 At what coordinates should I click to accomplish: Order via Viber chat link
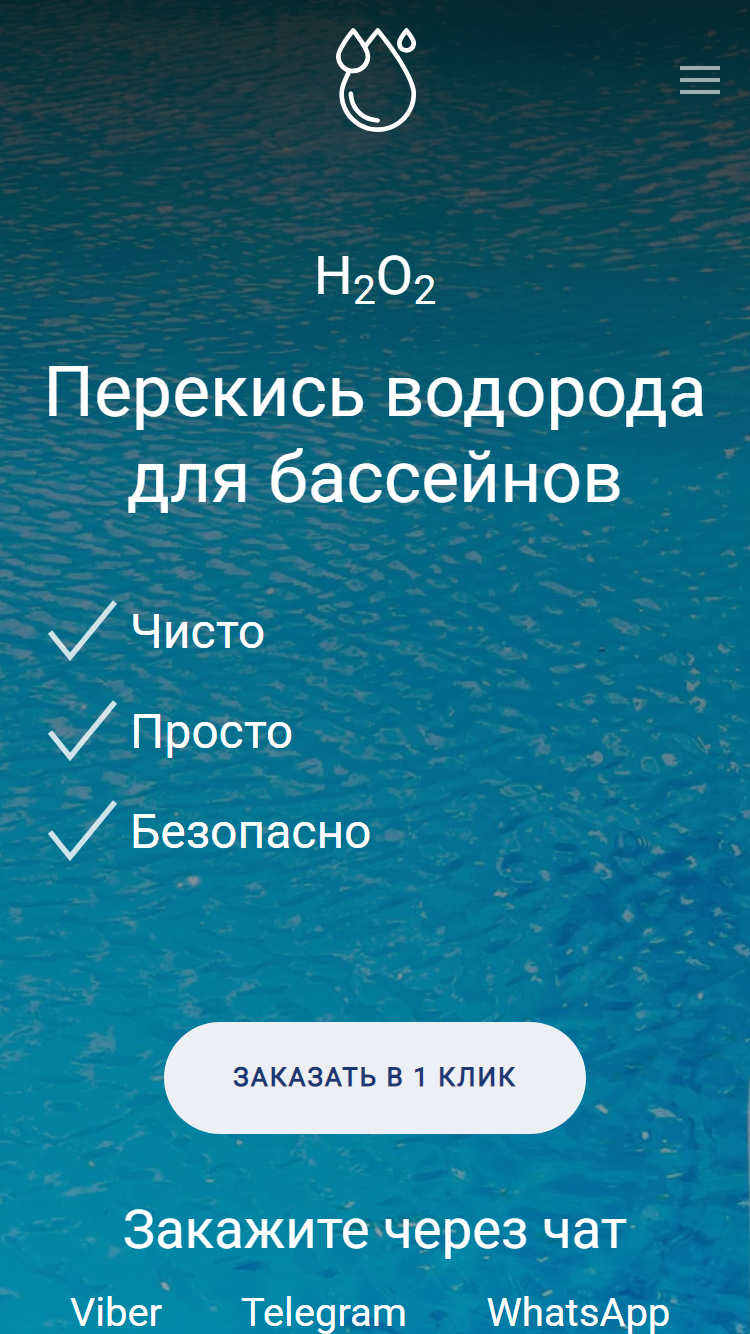coord(116,1312)
